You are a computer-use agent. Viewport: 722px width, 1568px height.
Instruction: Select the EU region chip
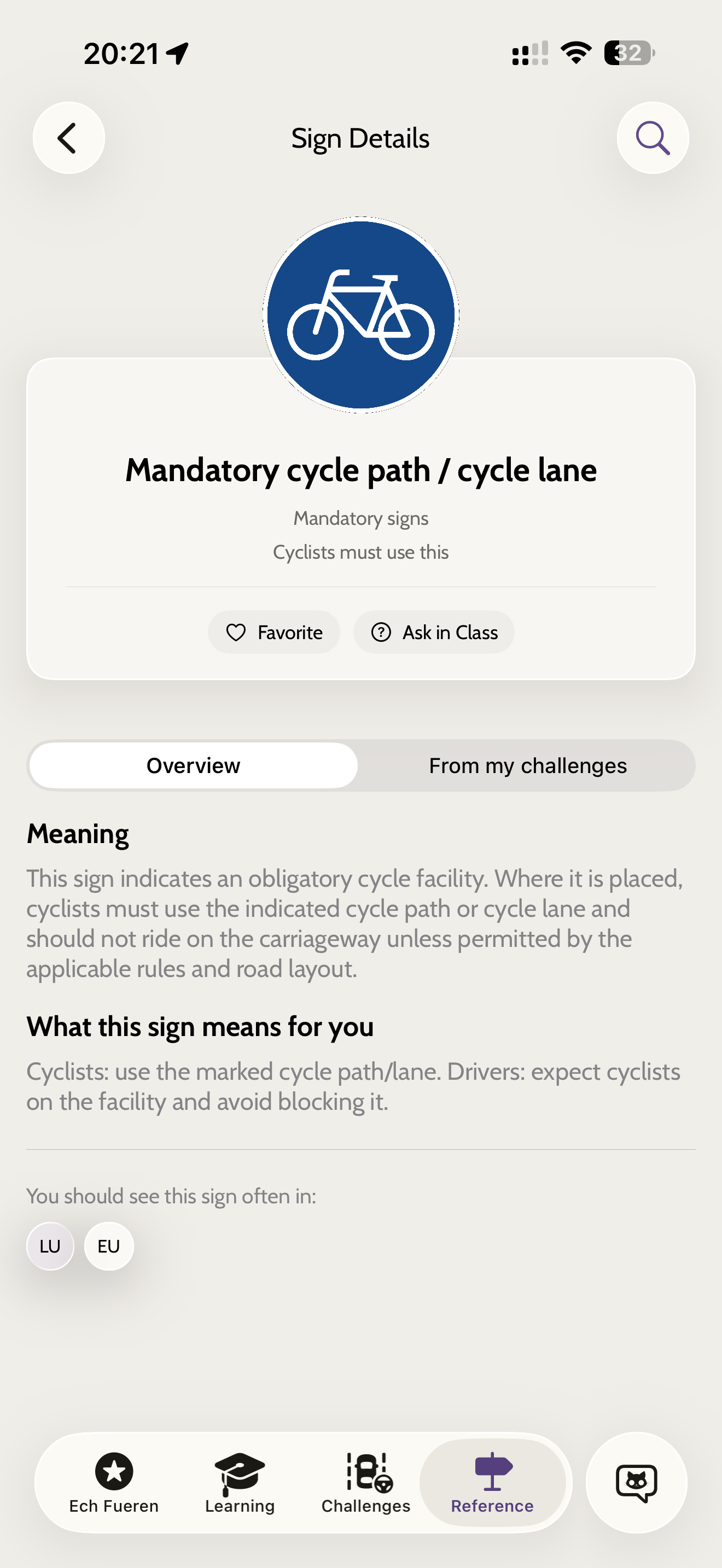109,1246
